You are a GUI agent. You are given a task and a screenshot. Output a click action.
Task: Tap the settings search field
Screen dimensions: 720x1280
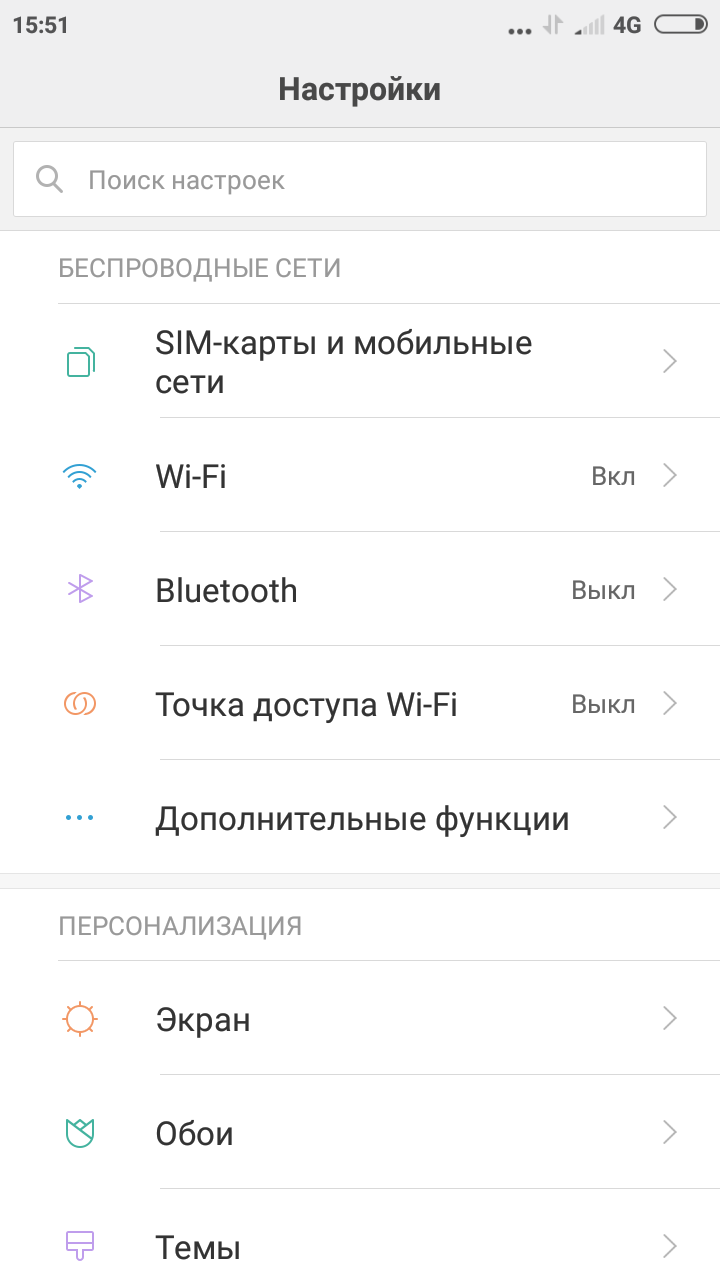pyautogui.click(x=360, y=180)
